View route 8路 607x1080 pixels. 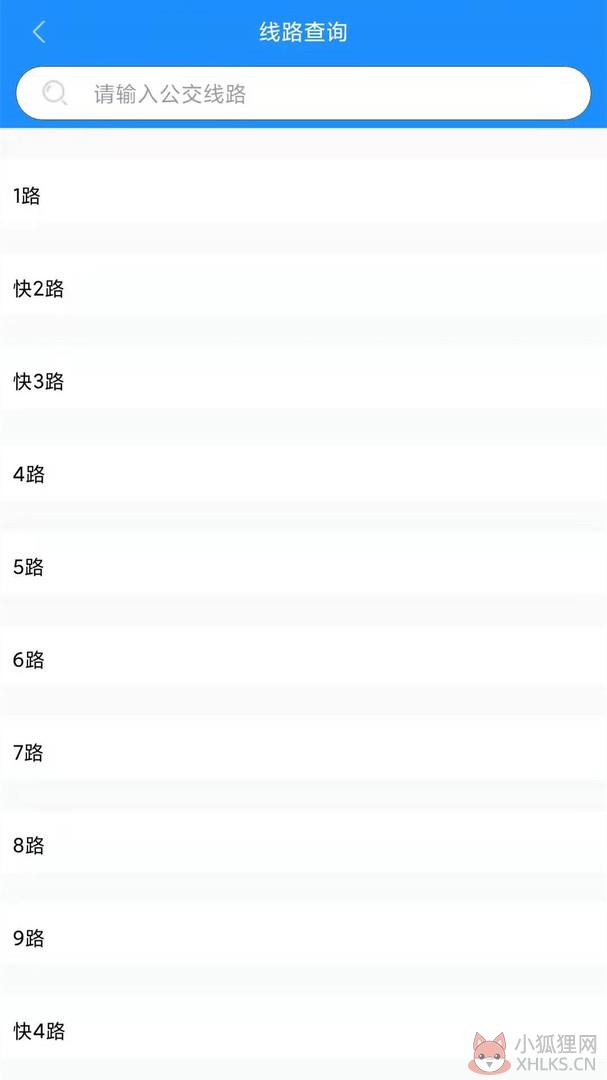click(303, 845)
